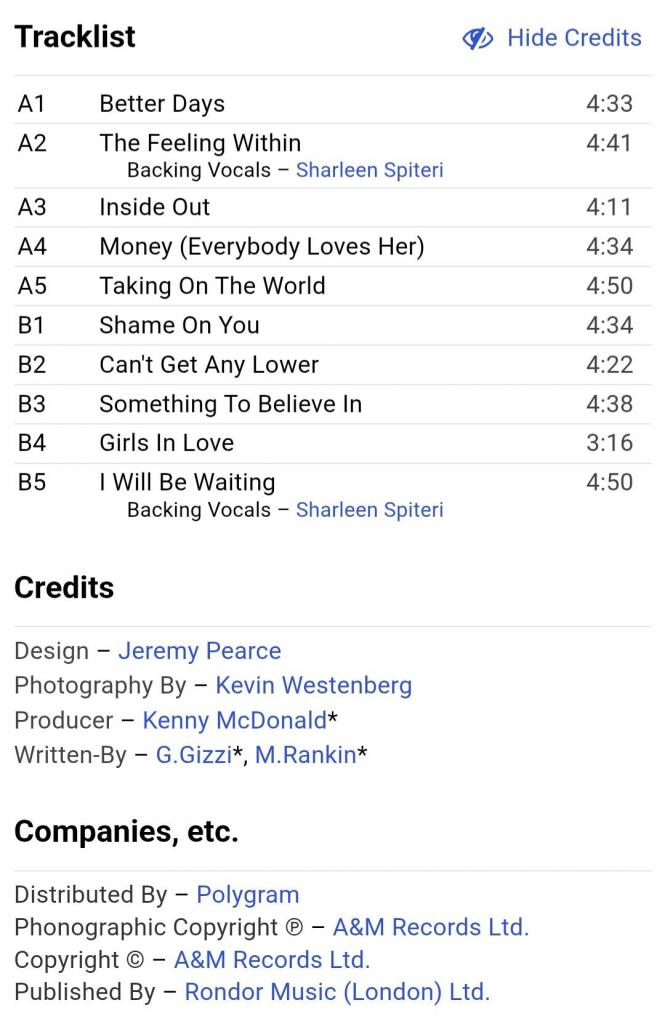Open designer Jeremy Pearce's page
This screenshot has width=665, height=1024.
(199, 651)
